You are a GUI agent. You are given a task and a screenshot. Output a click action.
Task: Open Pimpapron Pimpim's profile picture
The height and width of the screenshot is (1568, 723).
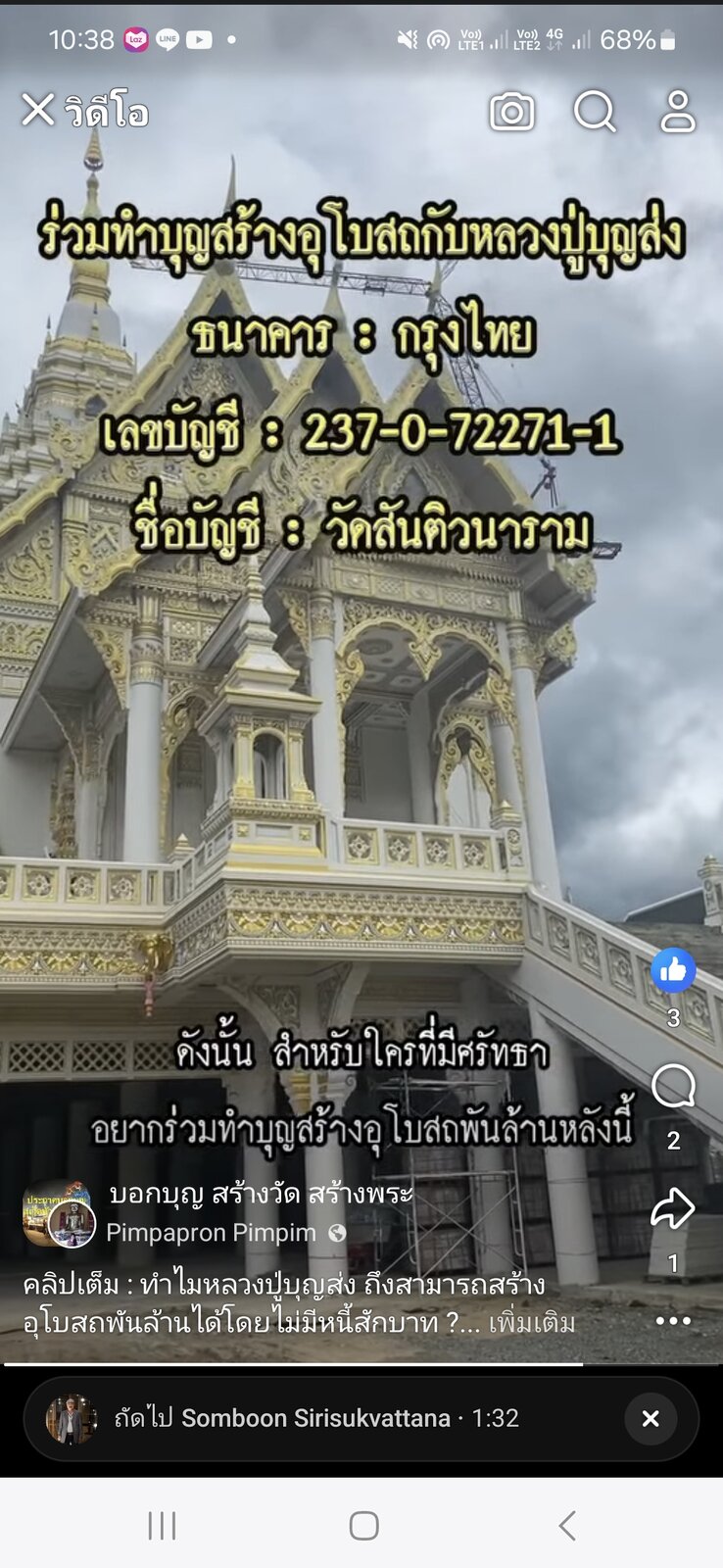click(x=72, y=1223)
